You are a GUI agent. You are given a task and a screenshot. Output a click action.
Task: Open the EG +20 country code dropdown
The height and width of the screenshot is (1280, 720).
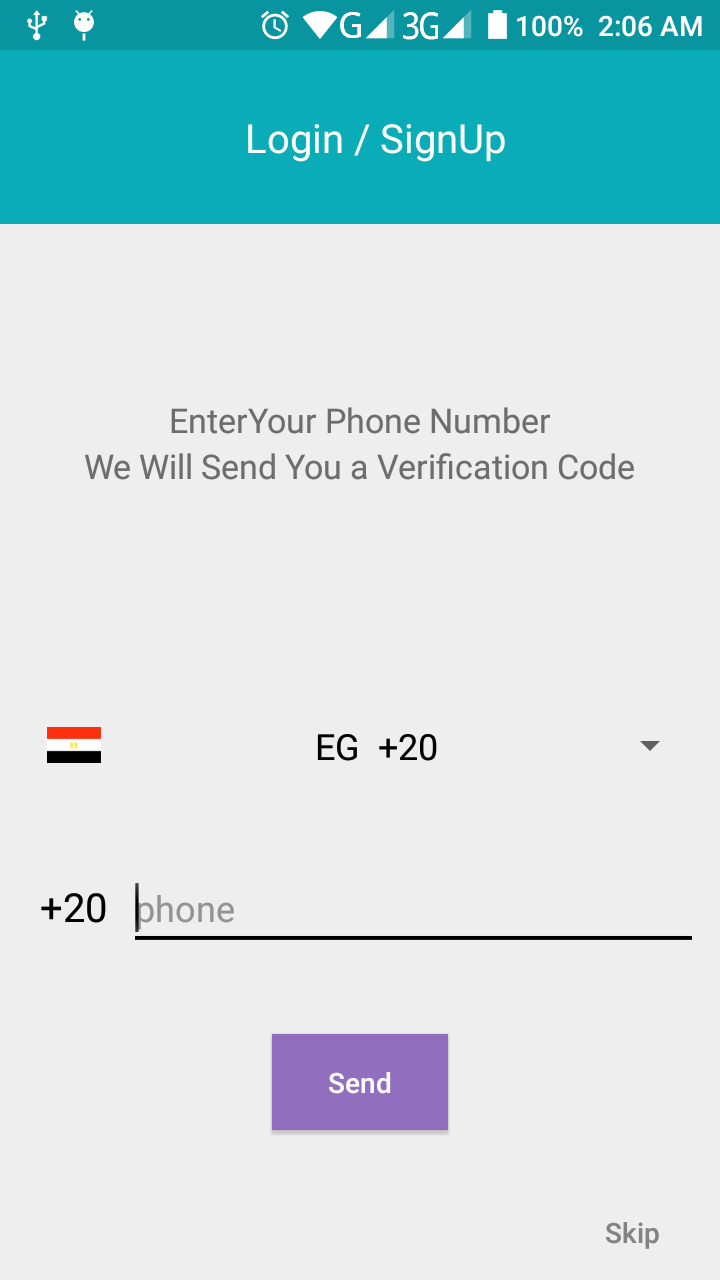[376, 747]
